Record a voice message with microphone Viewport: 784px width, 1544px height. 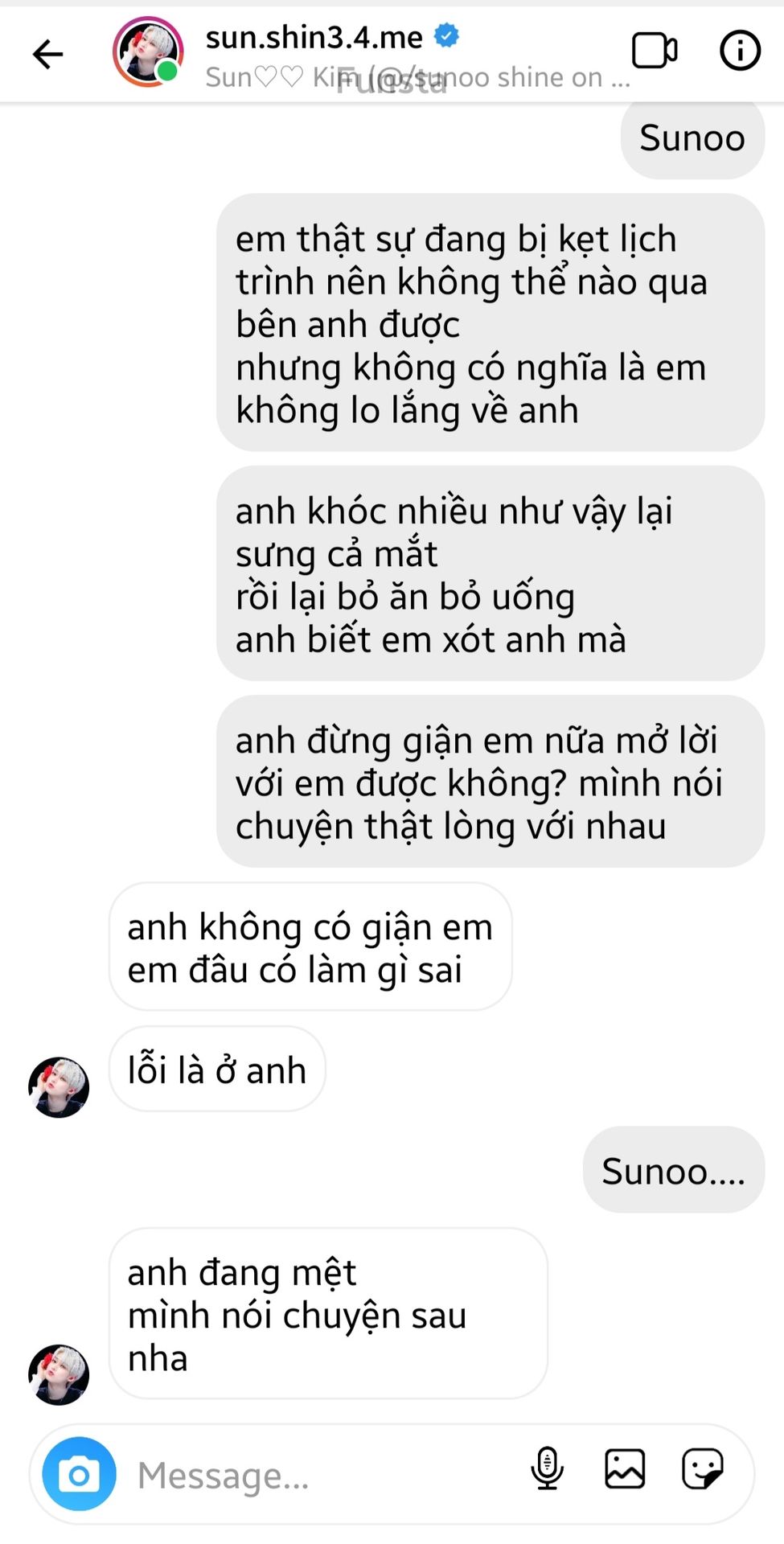click(547, 1468)
